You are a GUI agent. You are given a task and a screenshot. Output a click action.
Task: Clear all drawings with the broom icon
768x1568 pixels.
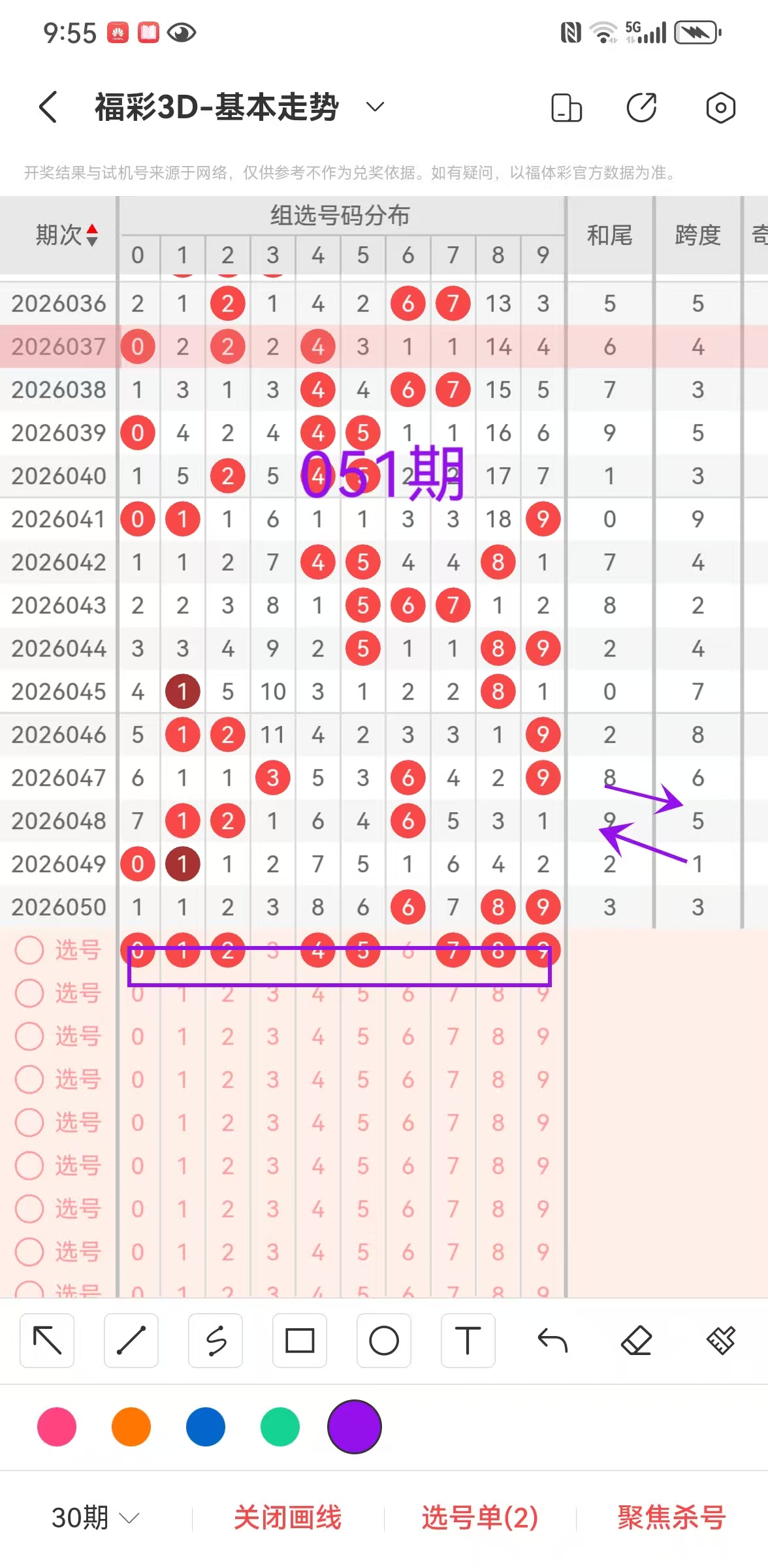[721, 1341]
